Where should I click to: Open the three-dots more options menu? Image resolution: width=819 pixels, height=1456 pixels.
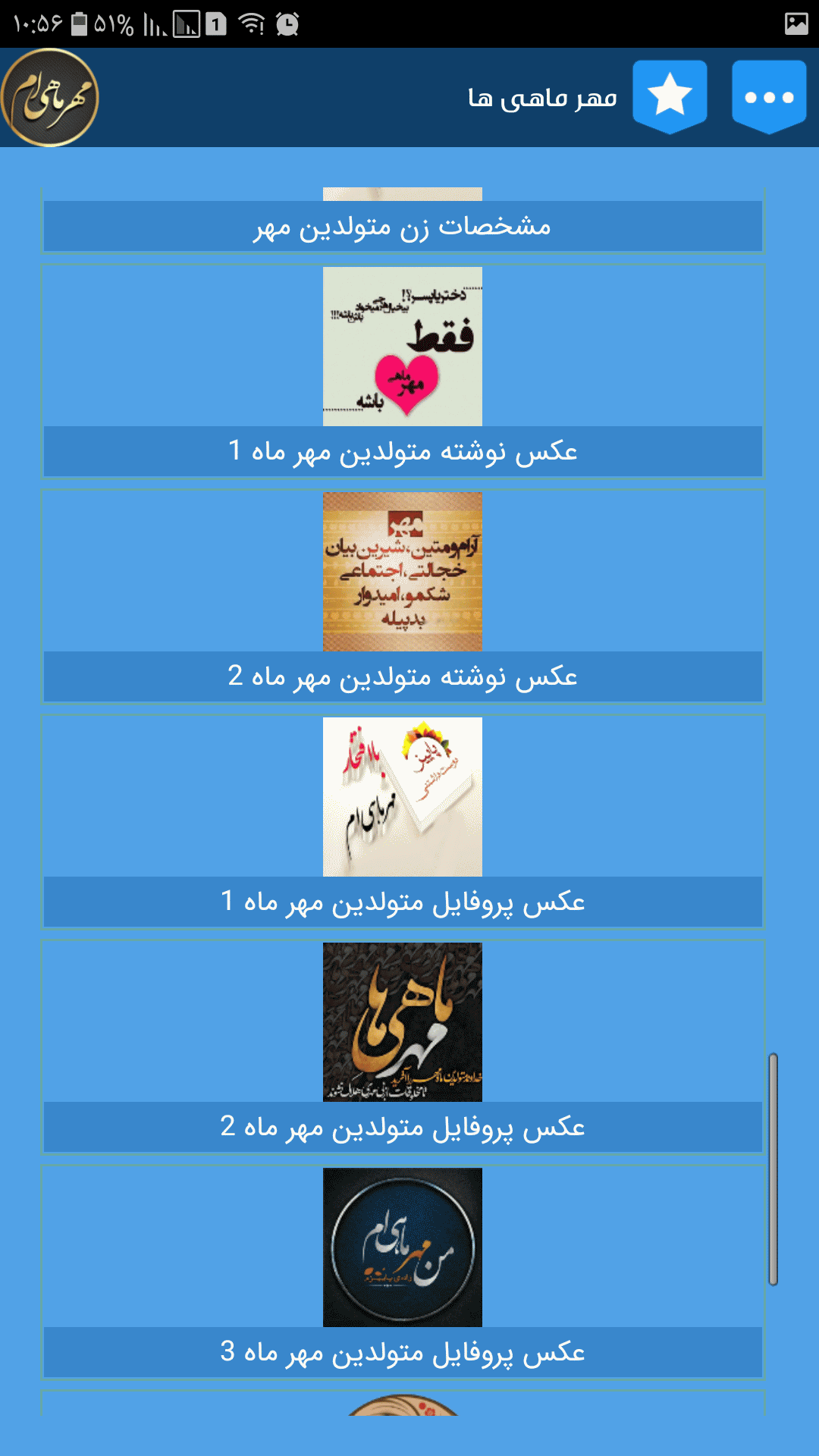[769, 97]
